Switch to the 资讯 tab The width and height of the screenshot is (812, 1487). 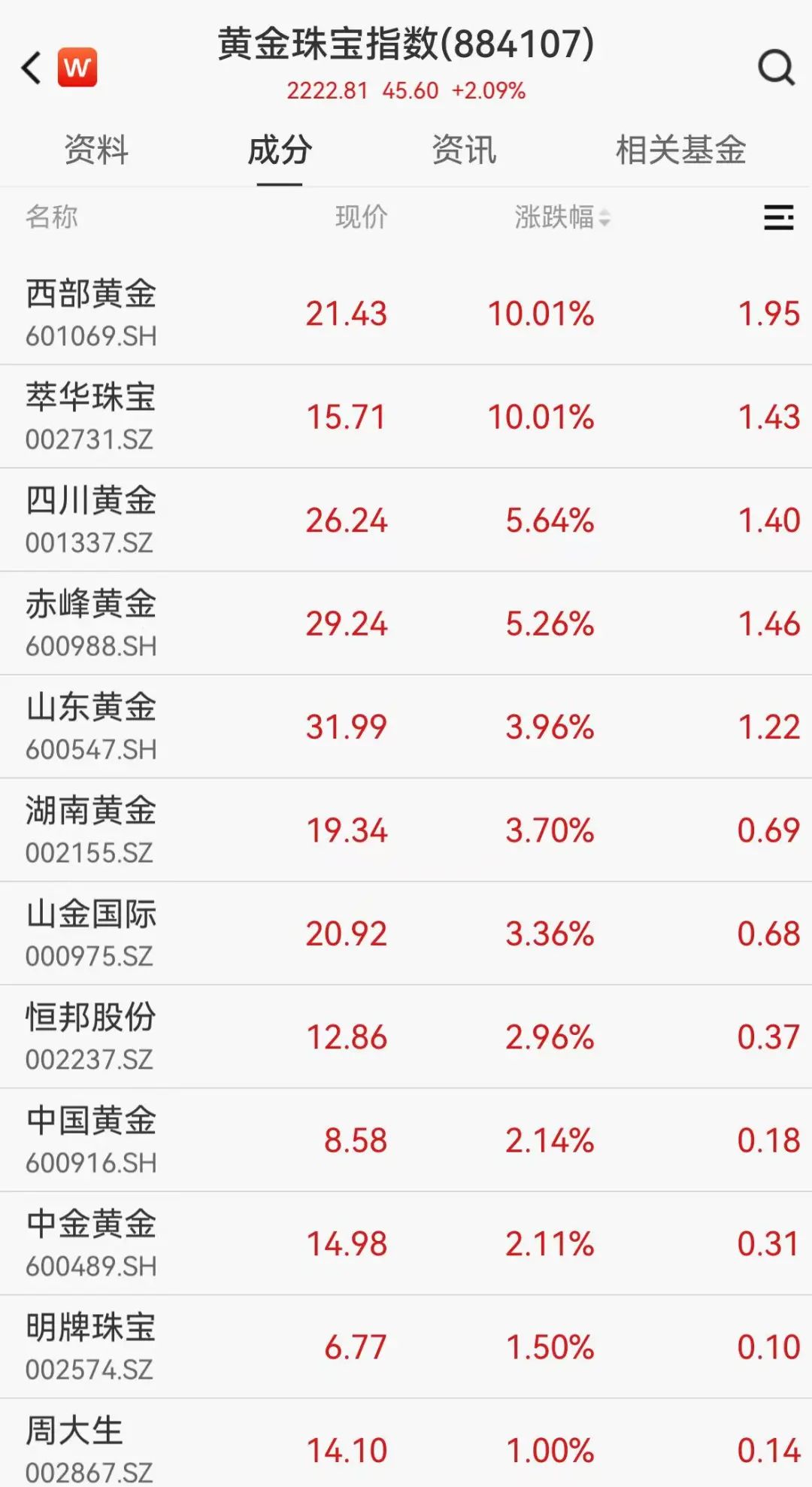tap(464, 150)
